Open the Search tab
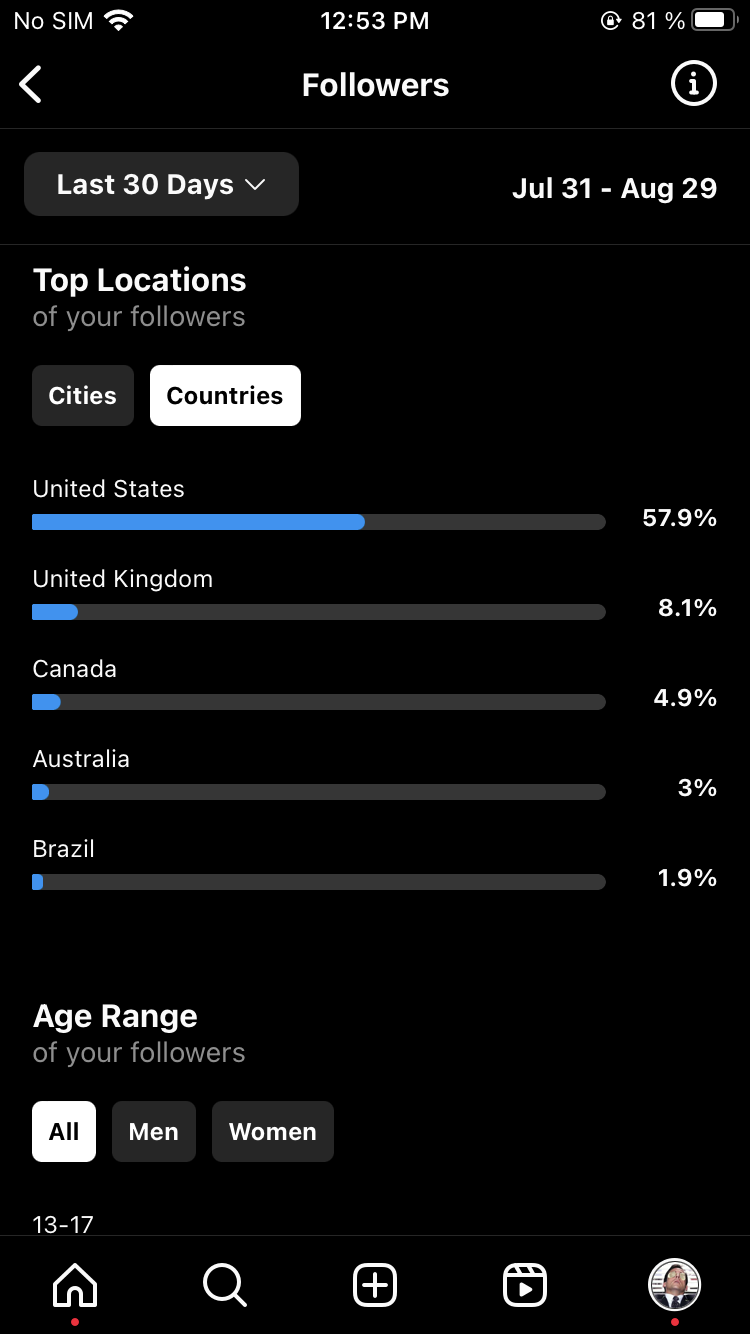 (225, 1285)
